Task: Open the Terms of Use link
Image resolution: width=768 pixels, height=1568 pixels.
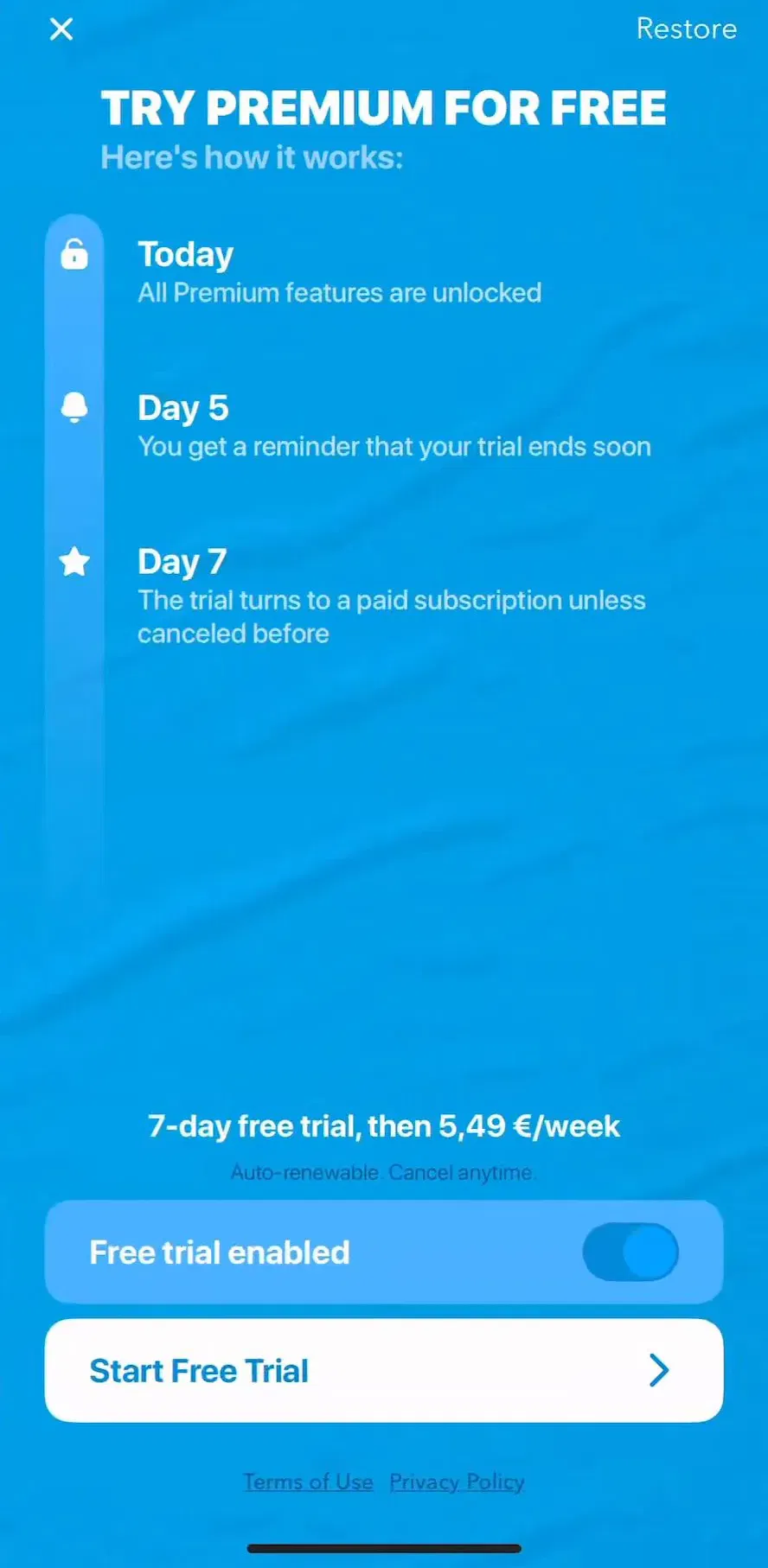Action: (309, 1482)
